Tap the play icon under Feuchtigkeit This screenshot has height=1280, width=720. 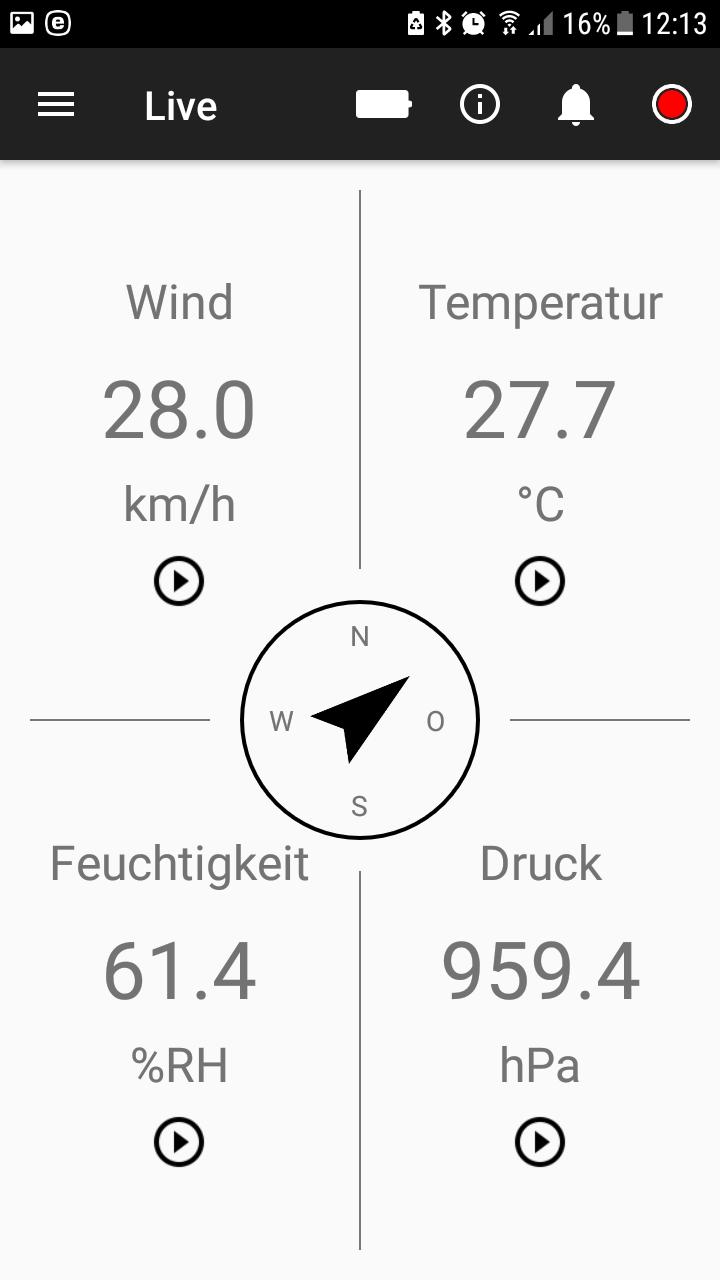pyautogui.click(x=179, y=1142)
